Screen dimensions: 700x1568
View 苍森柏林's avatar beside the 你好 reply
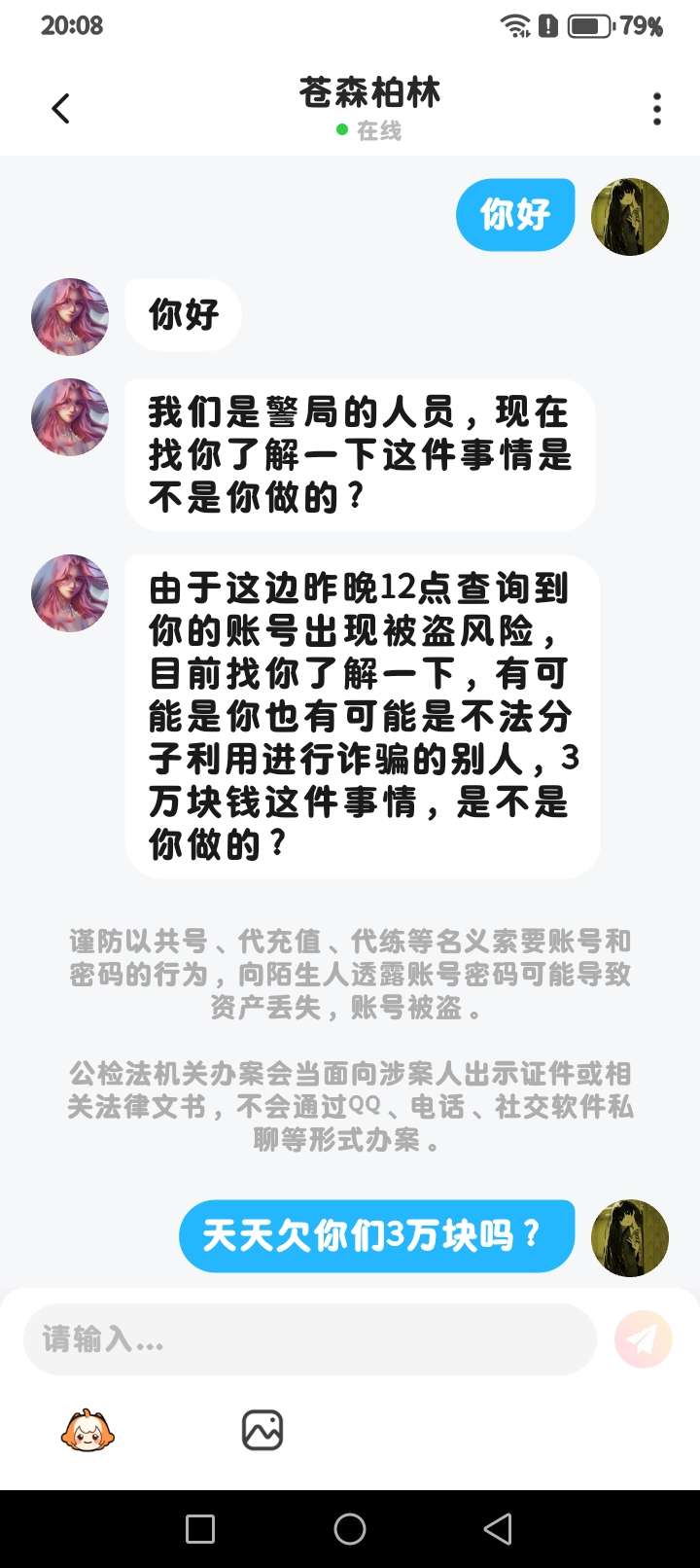coord(70,317)
